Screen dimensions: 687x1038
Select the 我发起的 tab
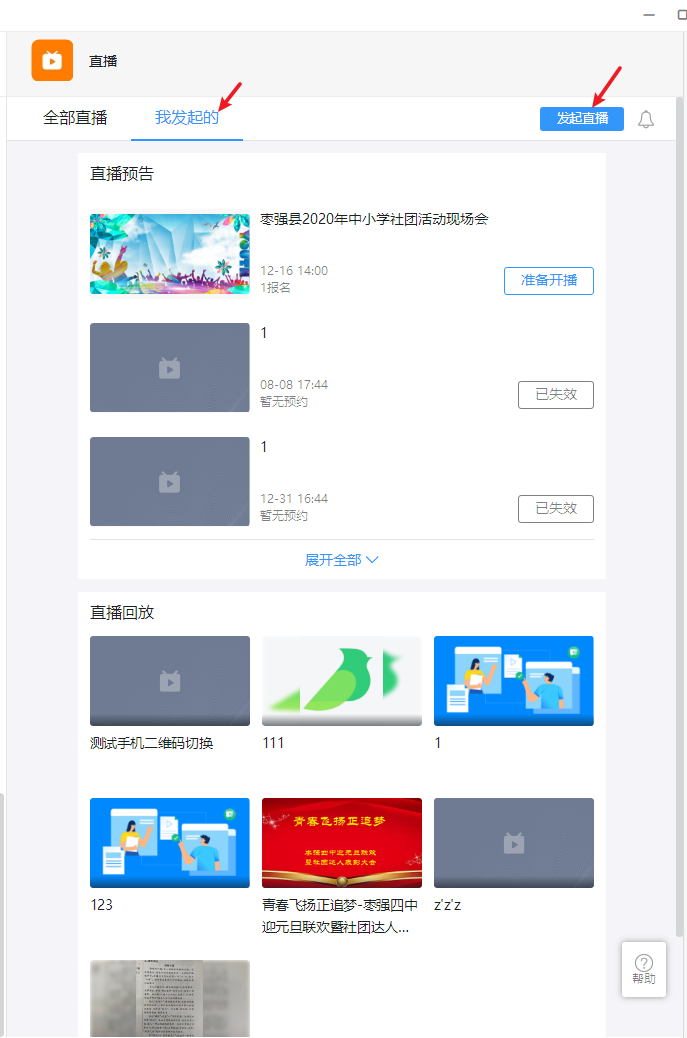pos(186,118)
